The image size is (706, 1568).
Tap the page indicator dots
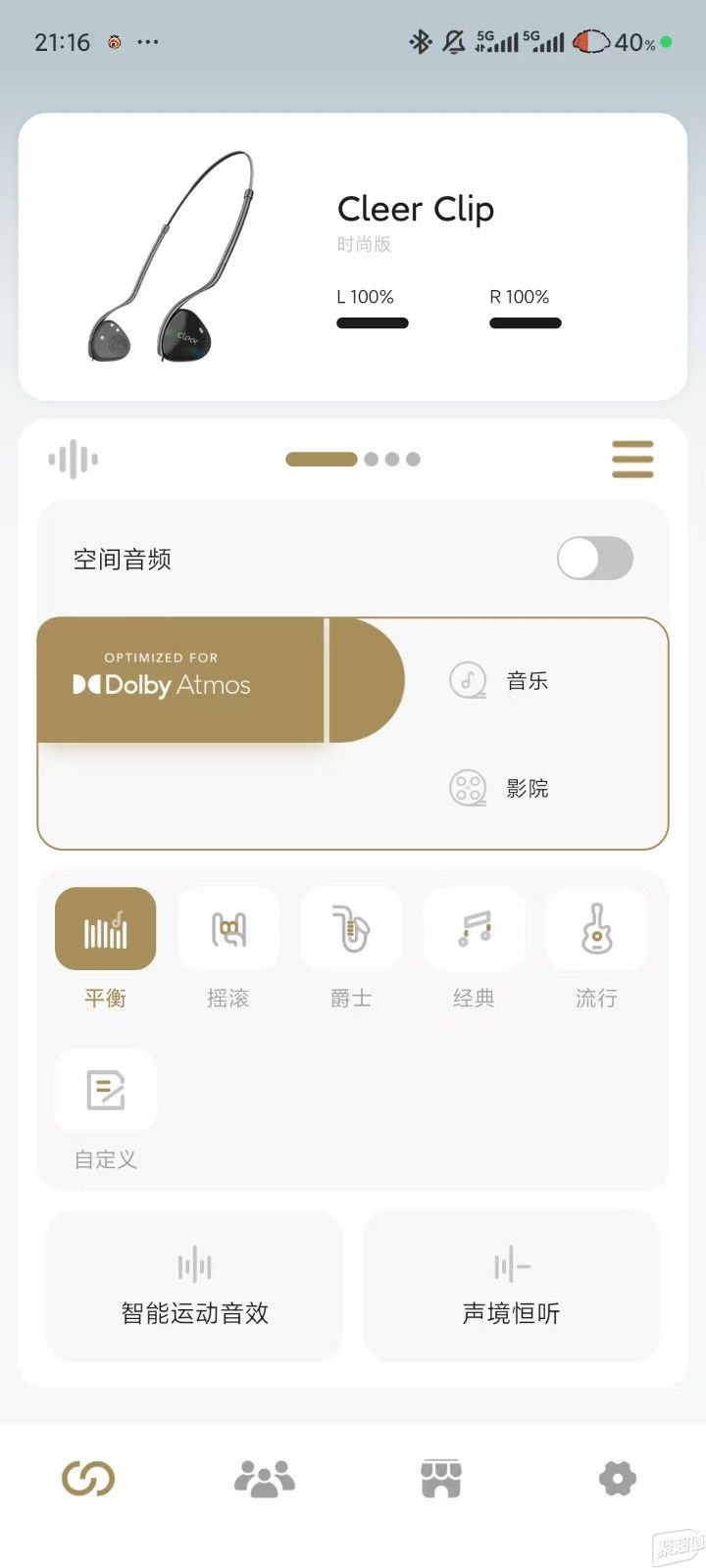[353, 459]
